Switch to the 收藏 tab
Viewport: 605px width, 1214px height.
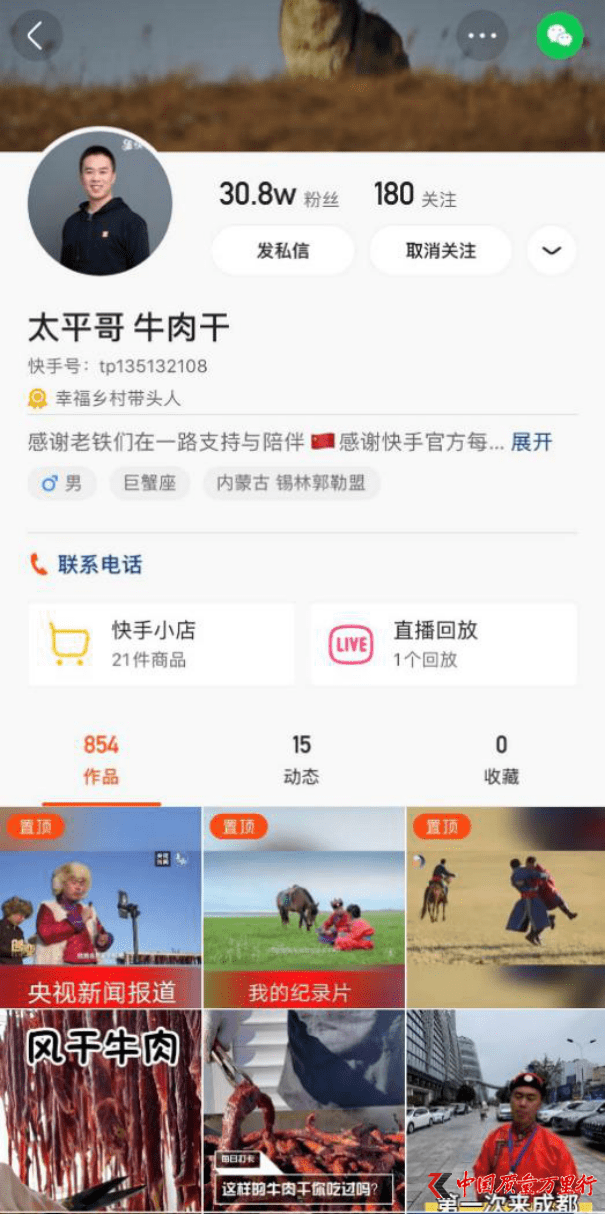pos(501,759)
